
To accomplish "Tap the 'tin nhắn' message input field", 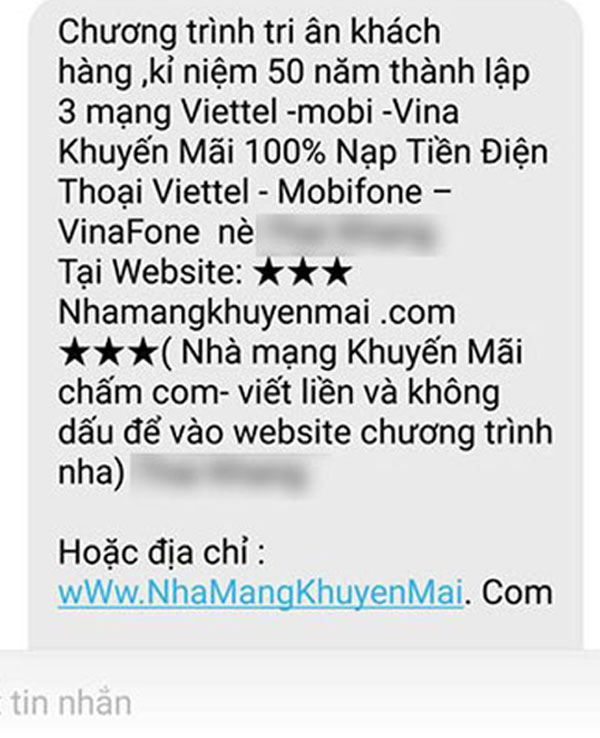I will click(x=300, y=701).
